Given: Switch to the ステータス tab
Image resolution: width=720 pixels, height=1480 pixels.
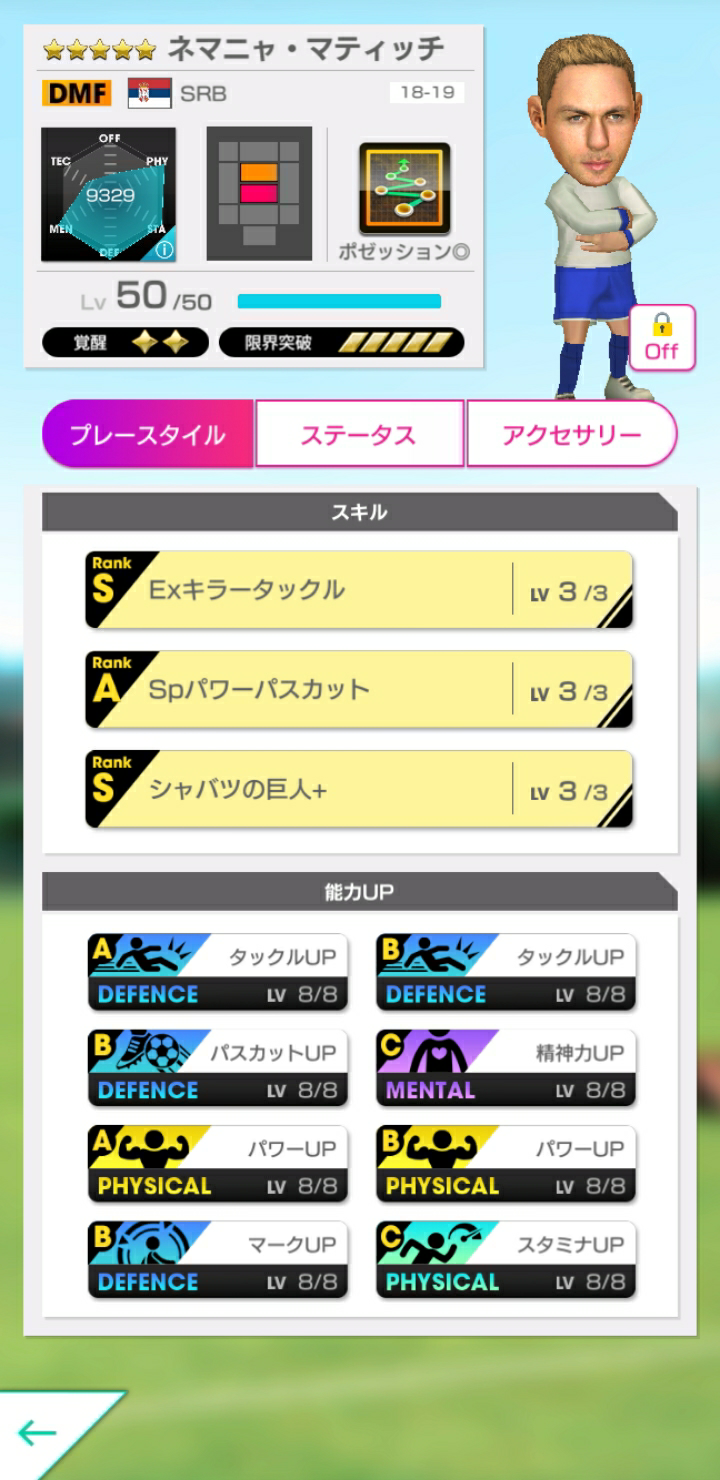Looking at the screenshot, I should (x=359, y=432).
